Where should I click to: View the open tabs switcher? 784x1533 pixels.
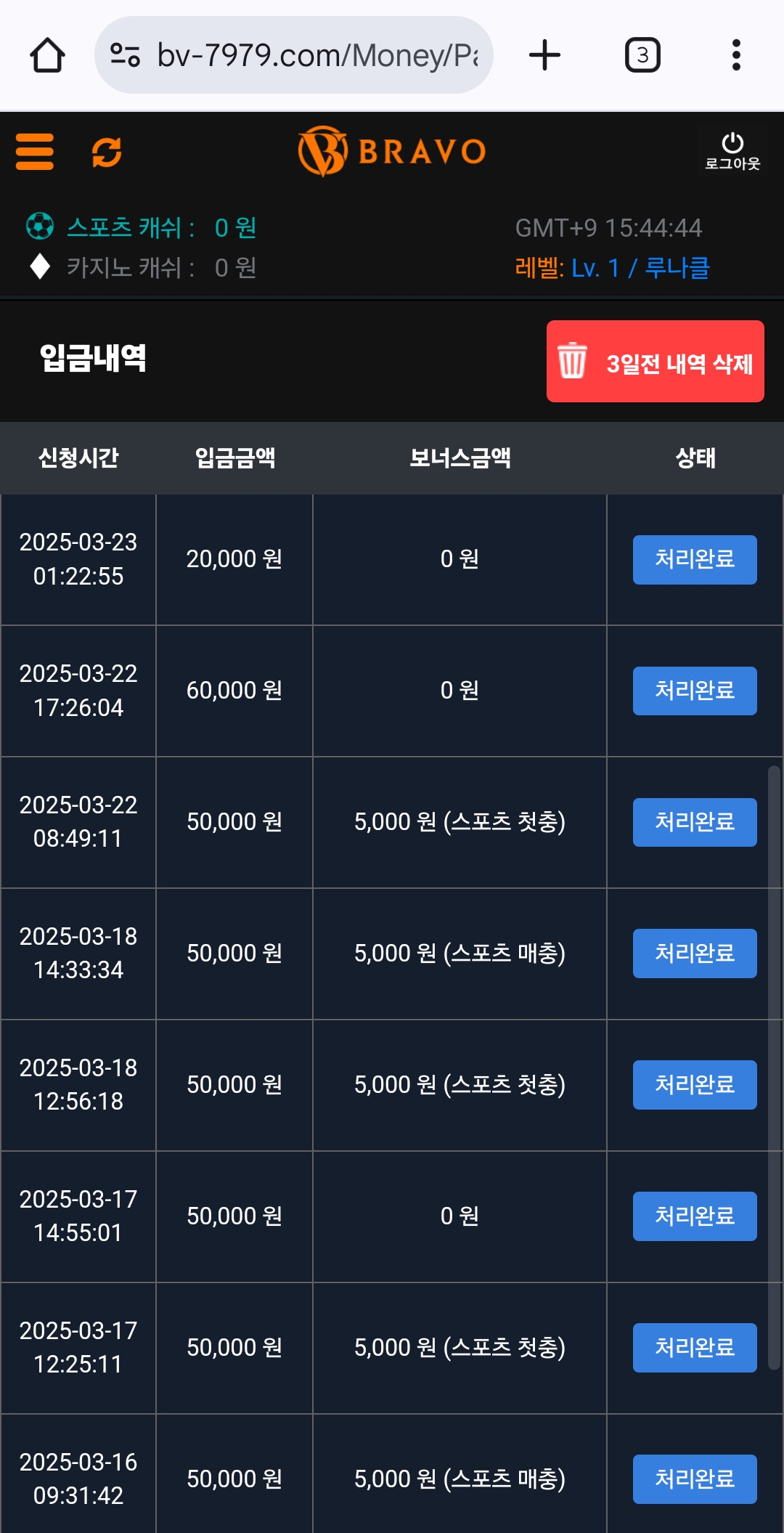(x=642, y=55)
